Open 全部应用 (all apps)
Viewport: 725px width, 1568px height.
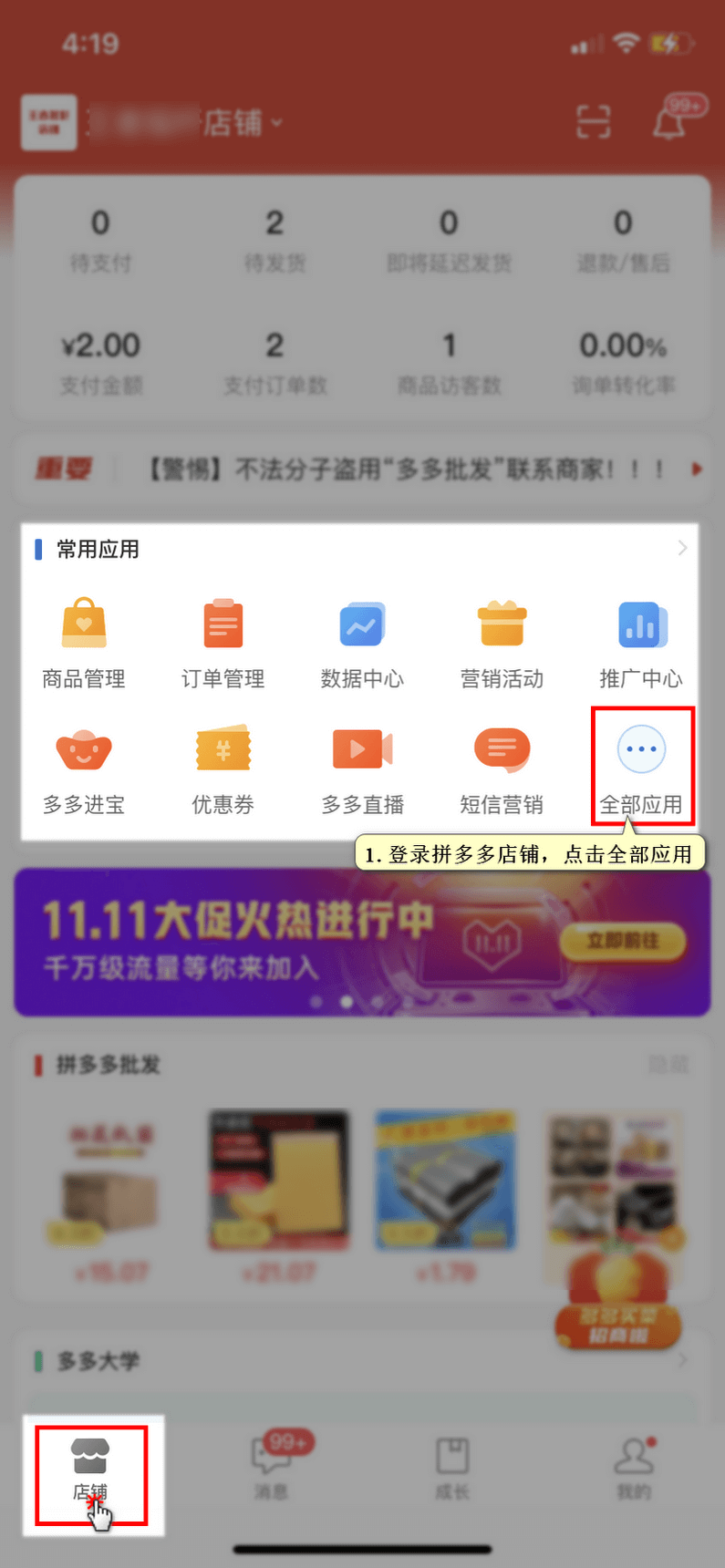(641, 766)
